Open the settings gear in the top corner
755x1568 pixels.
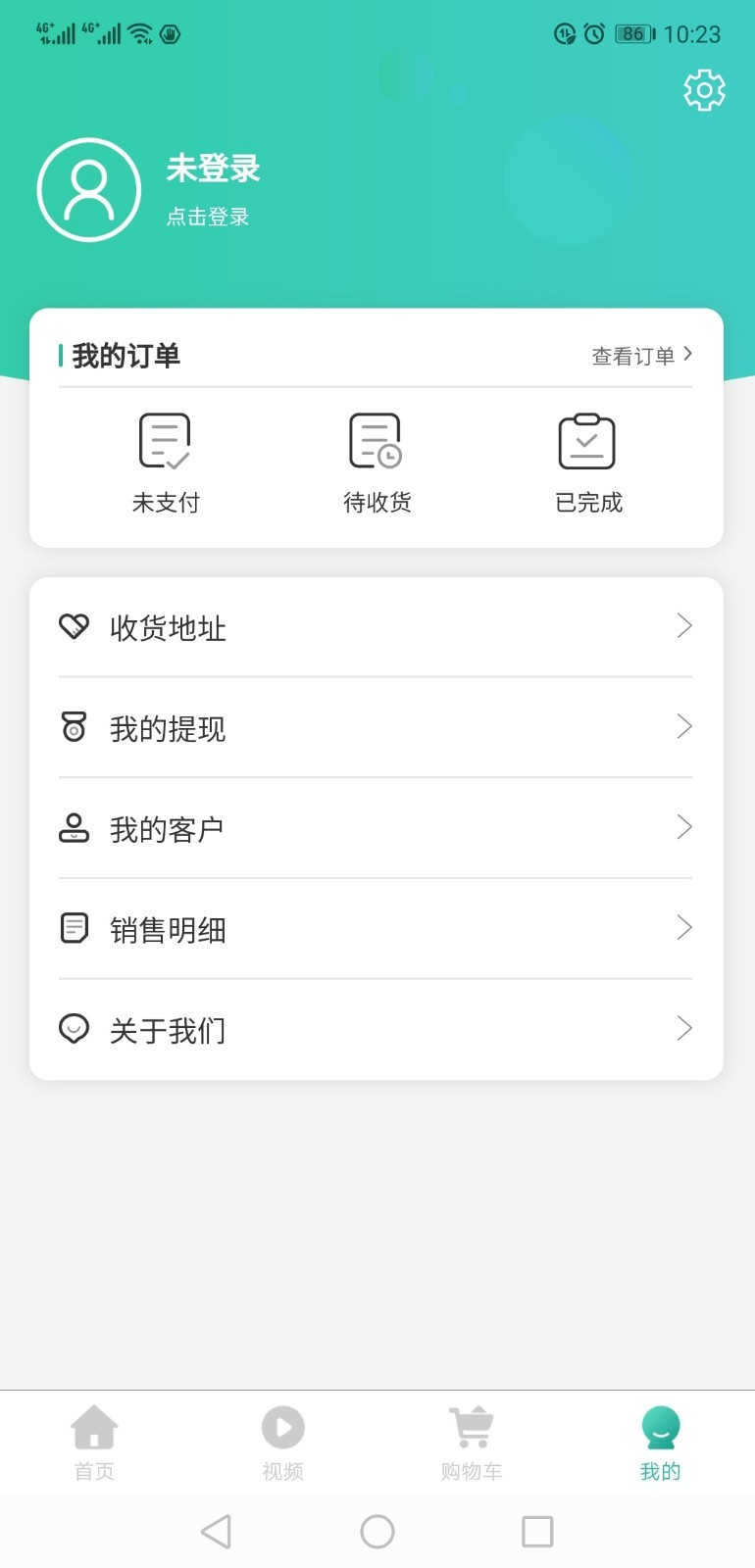tap(703, 89)
